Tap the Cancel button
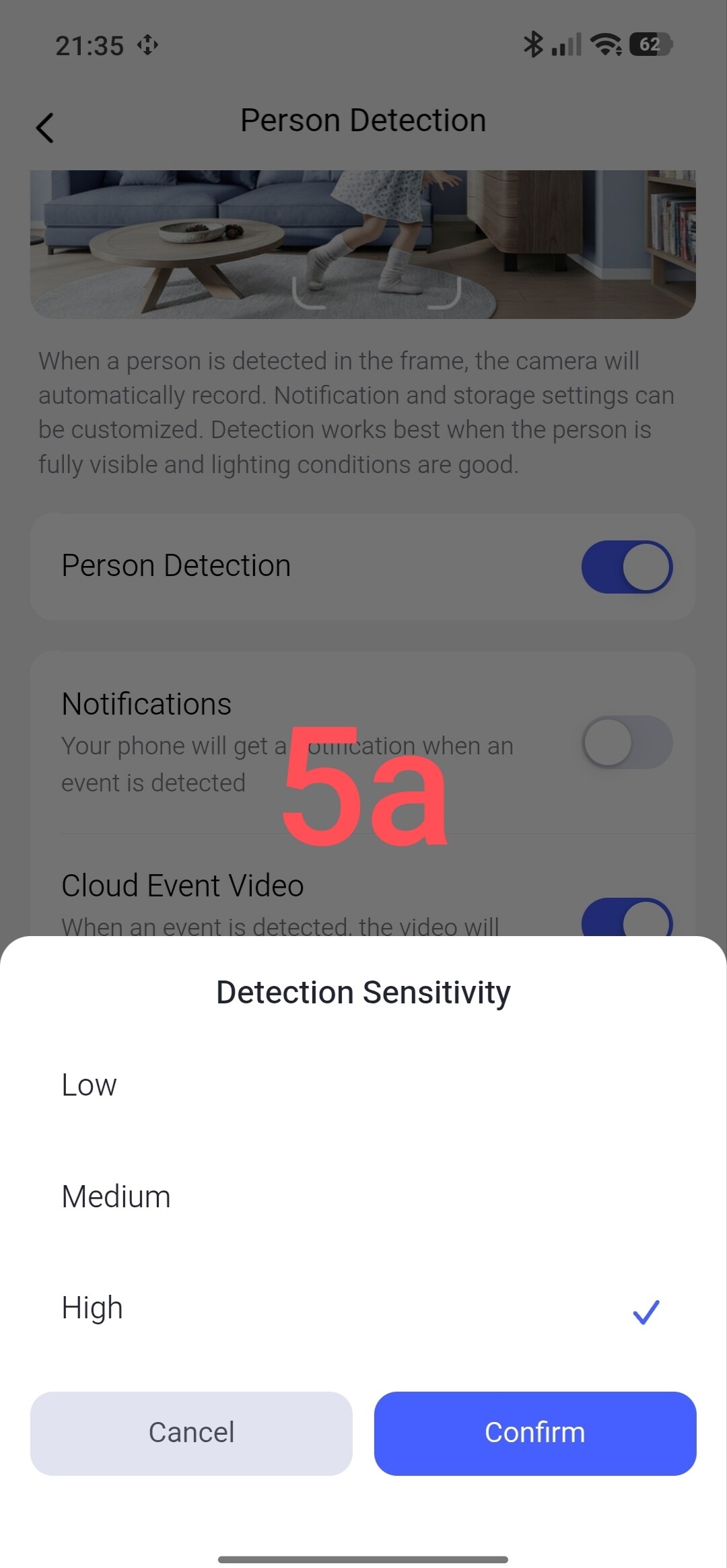727x1568 pixels. coord(191,1433)
